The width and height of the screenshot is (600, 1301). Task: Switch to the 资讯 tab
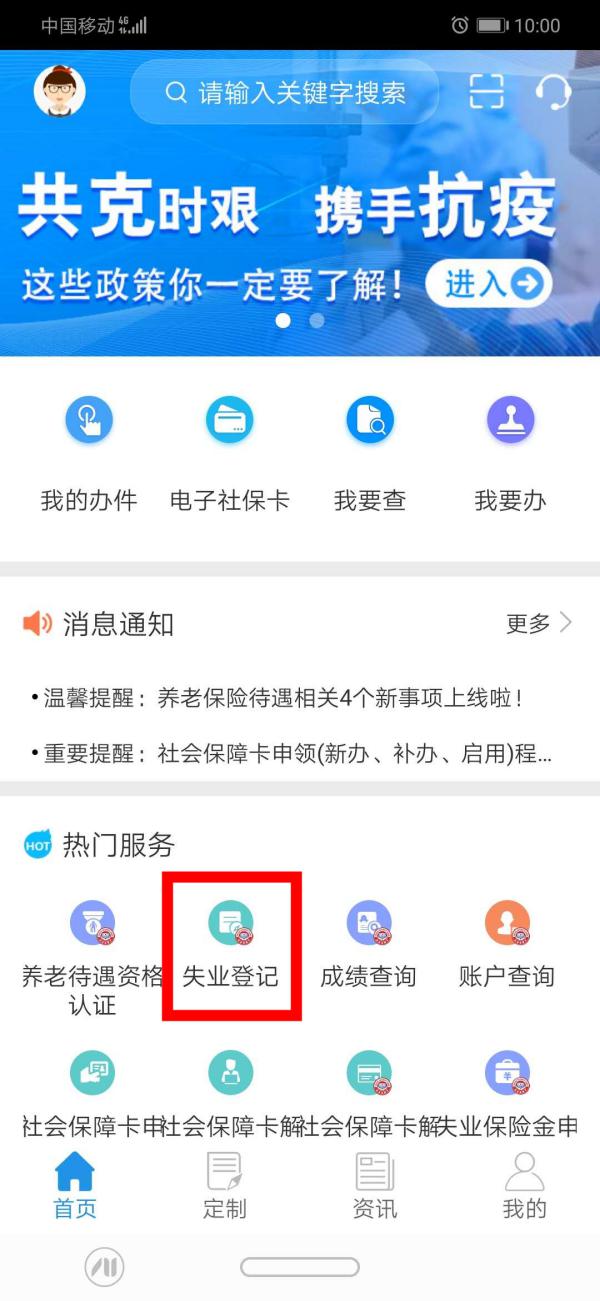click(x=374, y=1186)
